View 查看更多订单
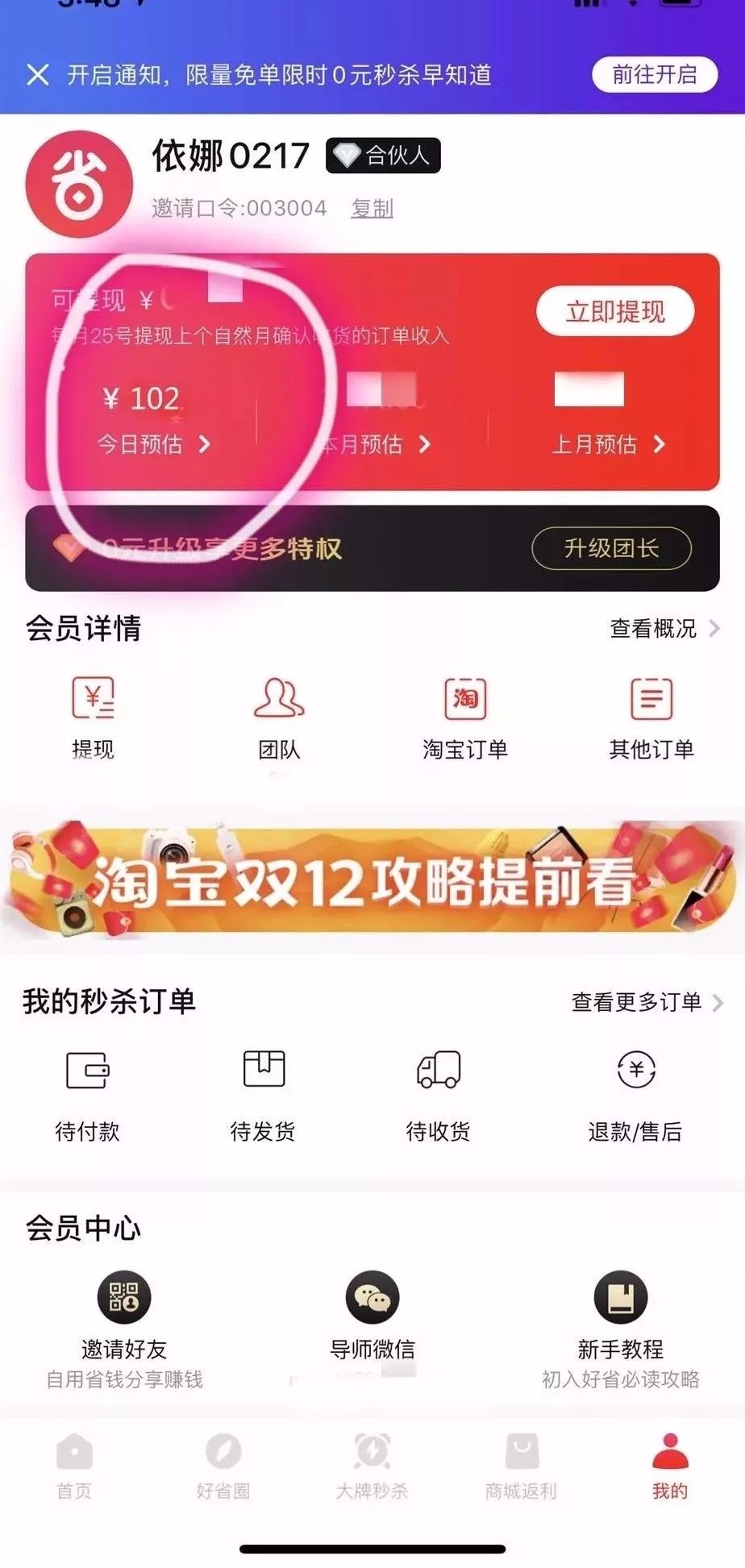The image size is (745, 1568). point(646,1002)
